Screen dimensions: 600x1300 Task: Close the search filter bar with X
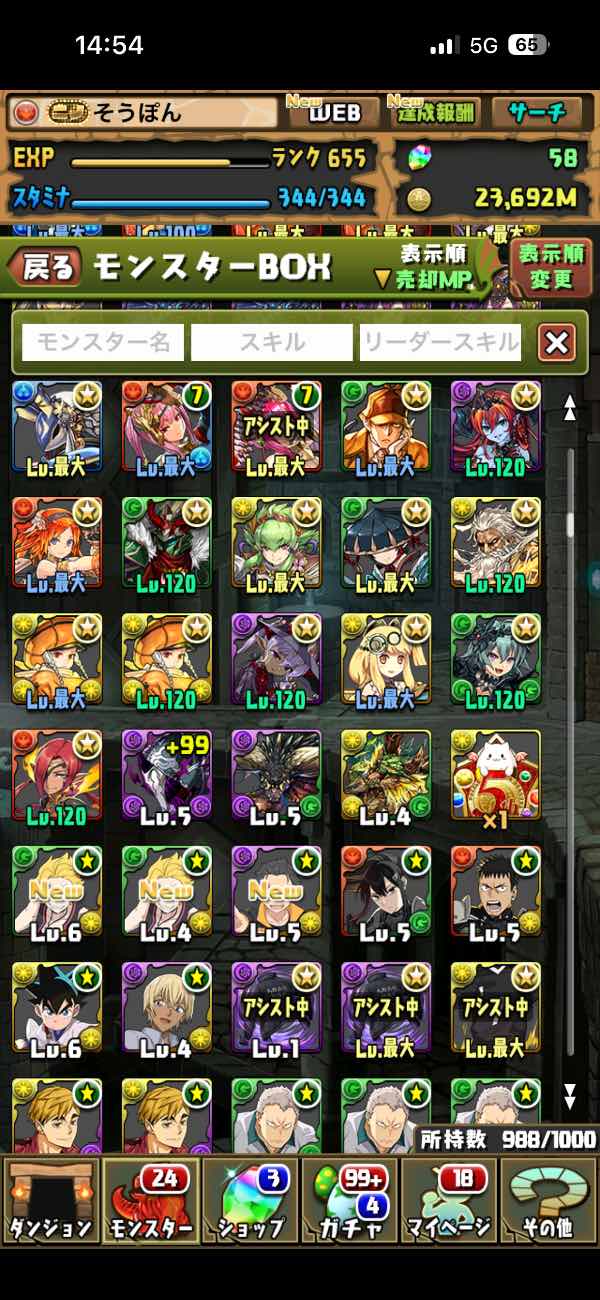click(557, 343)
